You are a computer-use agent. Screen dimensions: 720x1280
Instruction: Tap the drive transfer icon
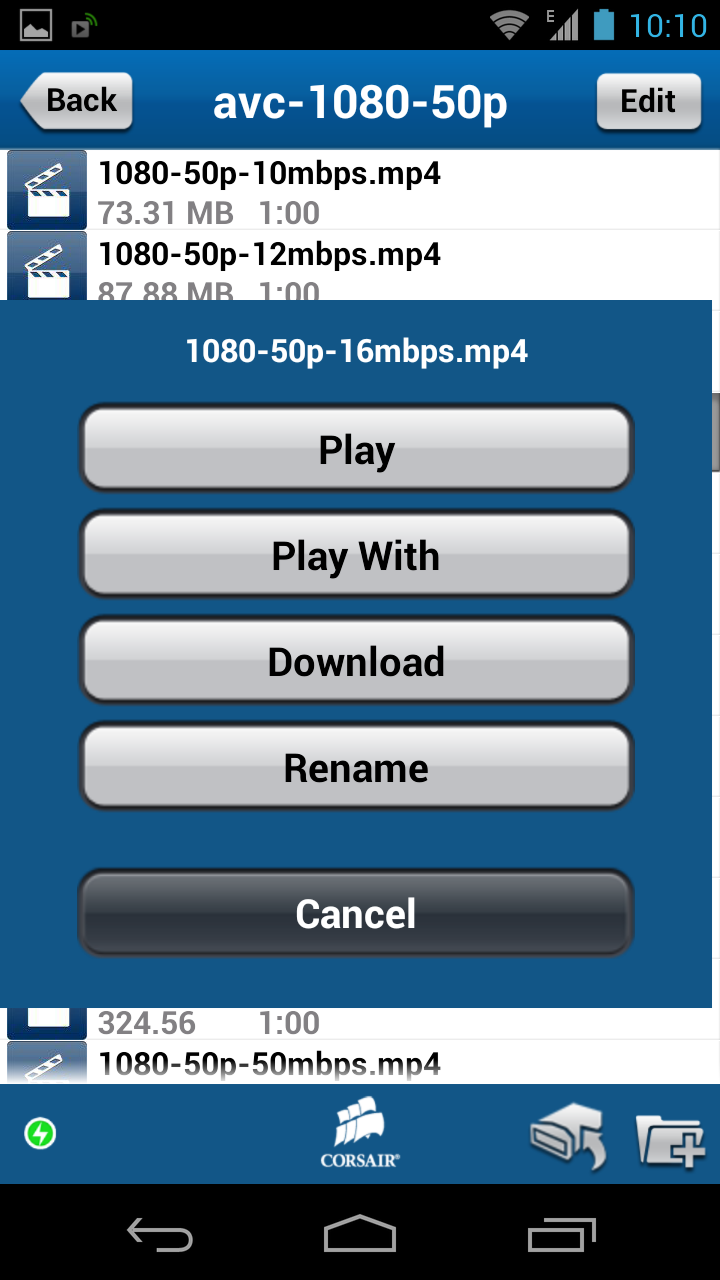point(567,1134)
